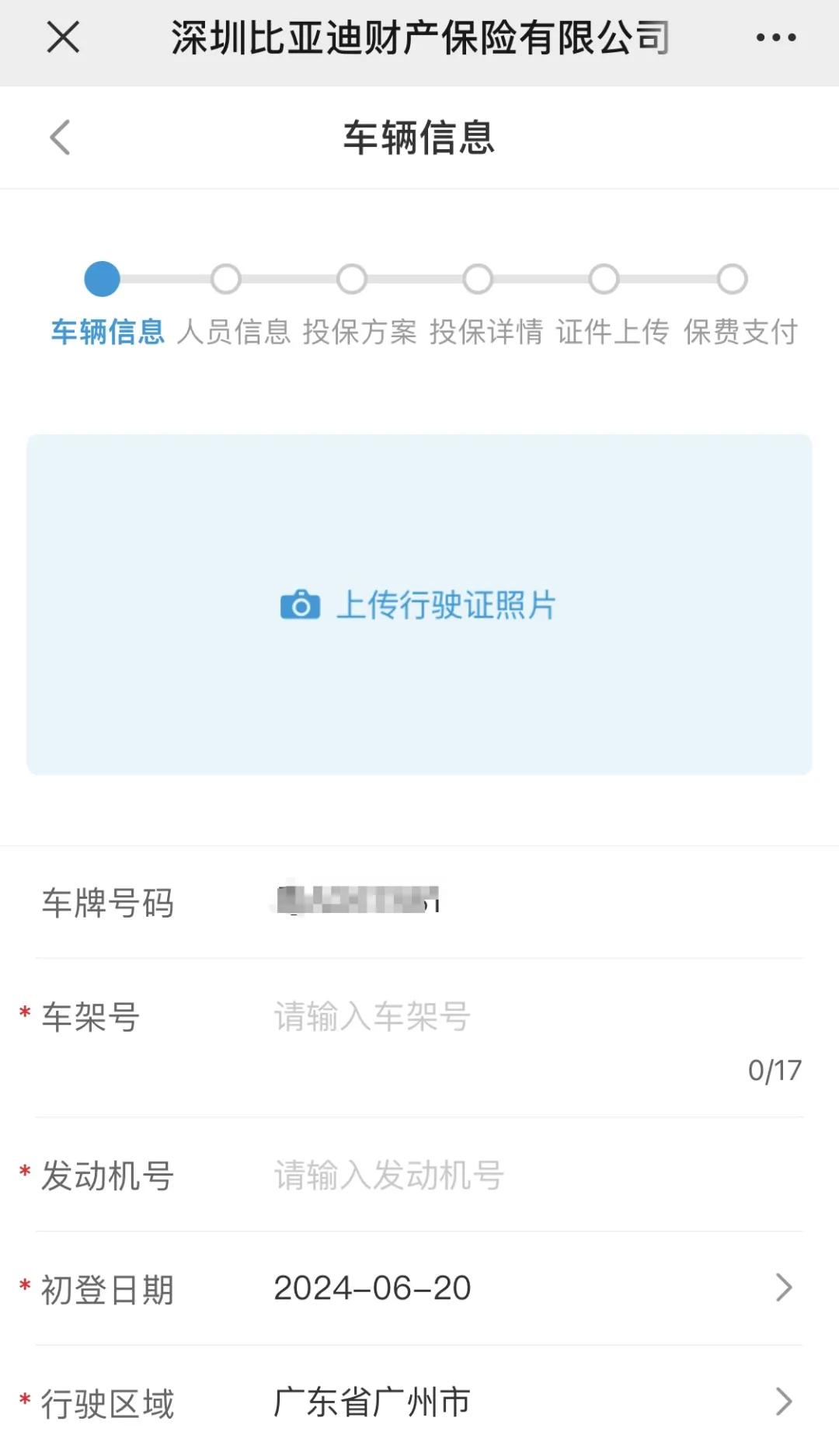Change 行驶区域 from 广东省广州市

pyautogui.click(x=528, y=1402)
